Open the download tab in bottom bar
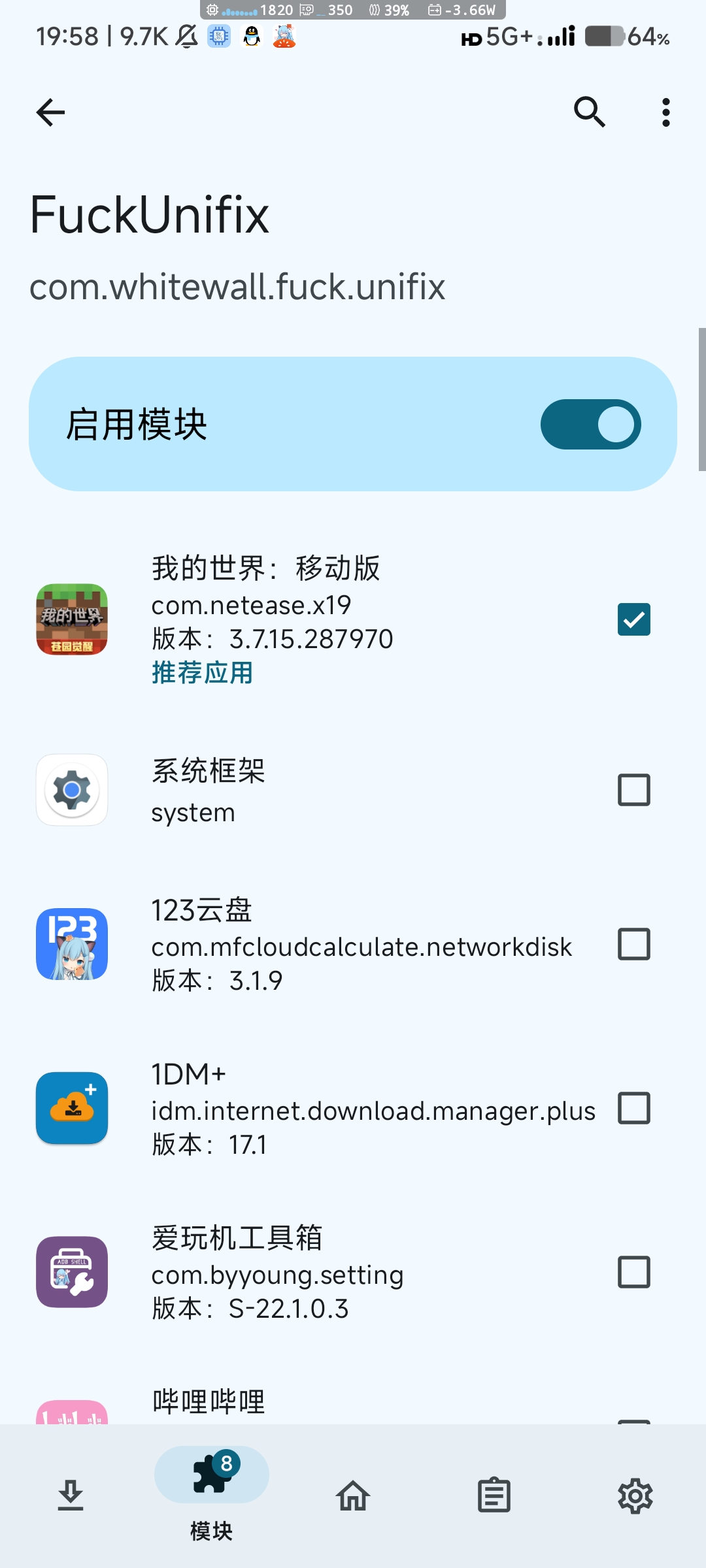This screenshot has height=1568, width=706. (71, 1495)
